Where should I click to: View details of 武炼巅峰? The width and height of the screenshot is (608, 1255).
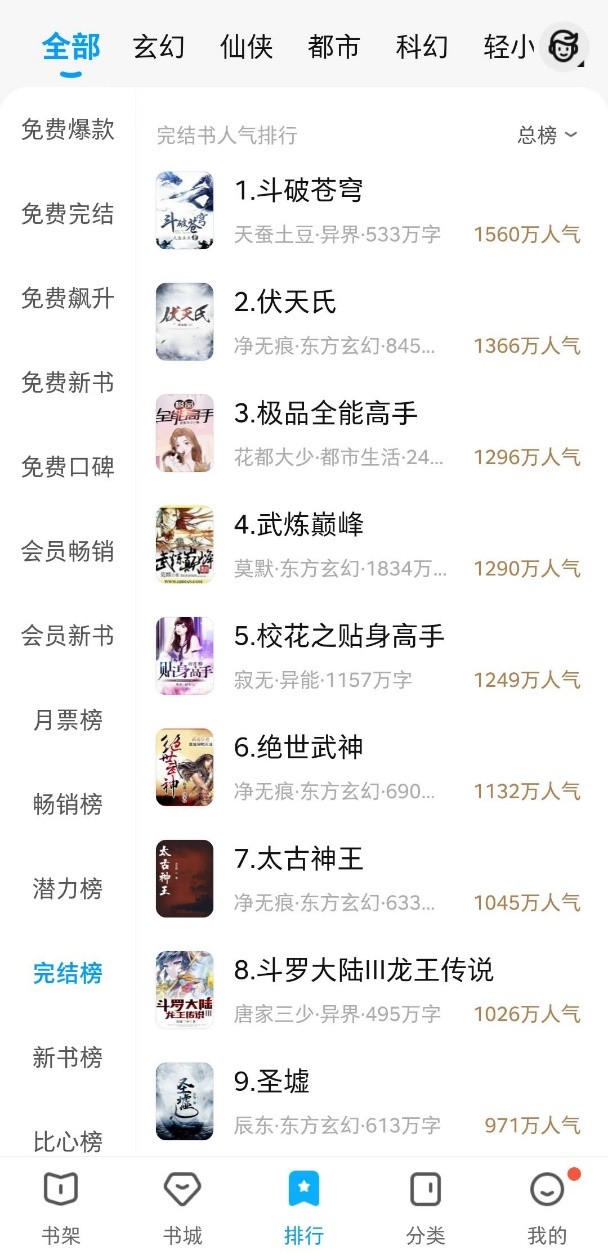[x=299, y=524]
